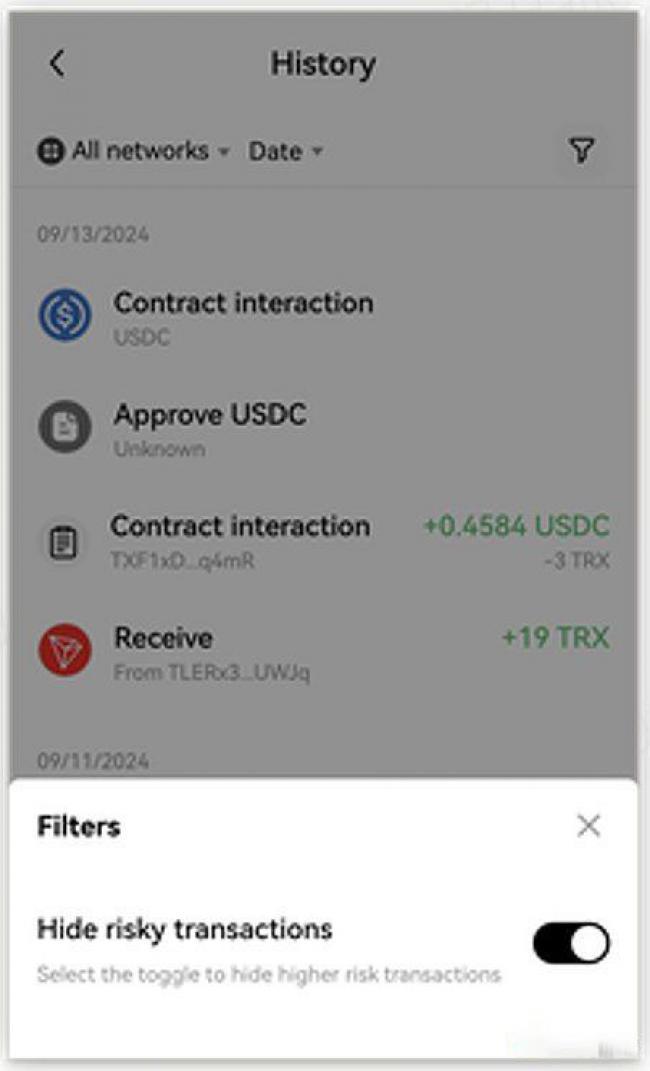The width and height of the screenshot is (650, 1071).
Task: Open the Date dropdown
Action: tap(285, 151)
